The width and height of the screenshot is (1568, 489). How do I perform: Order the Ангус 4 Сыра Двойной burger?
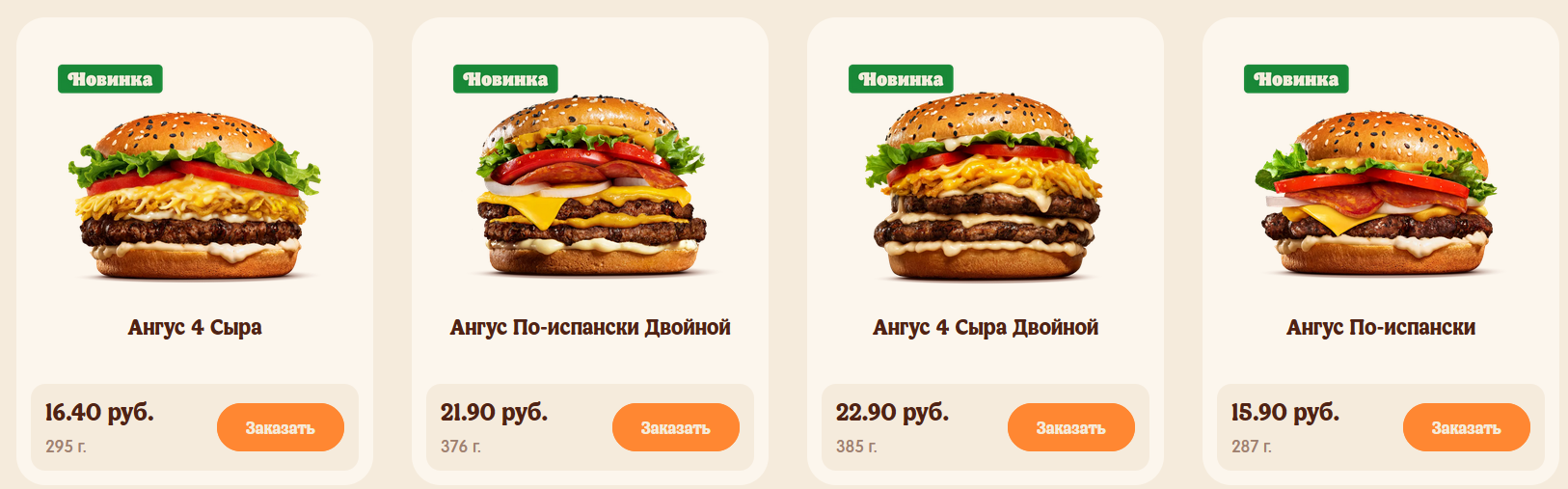tap(1070, 427)
